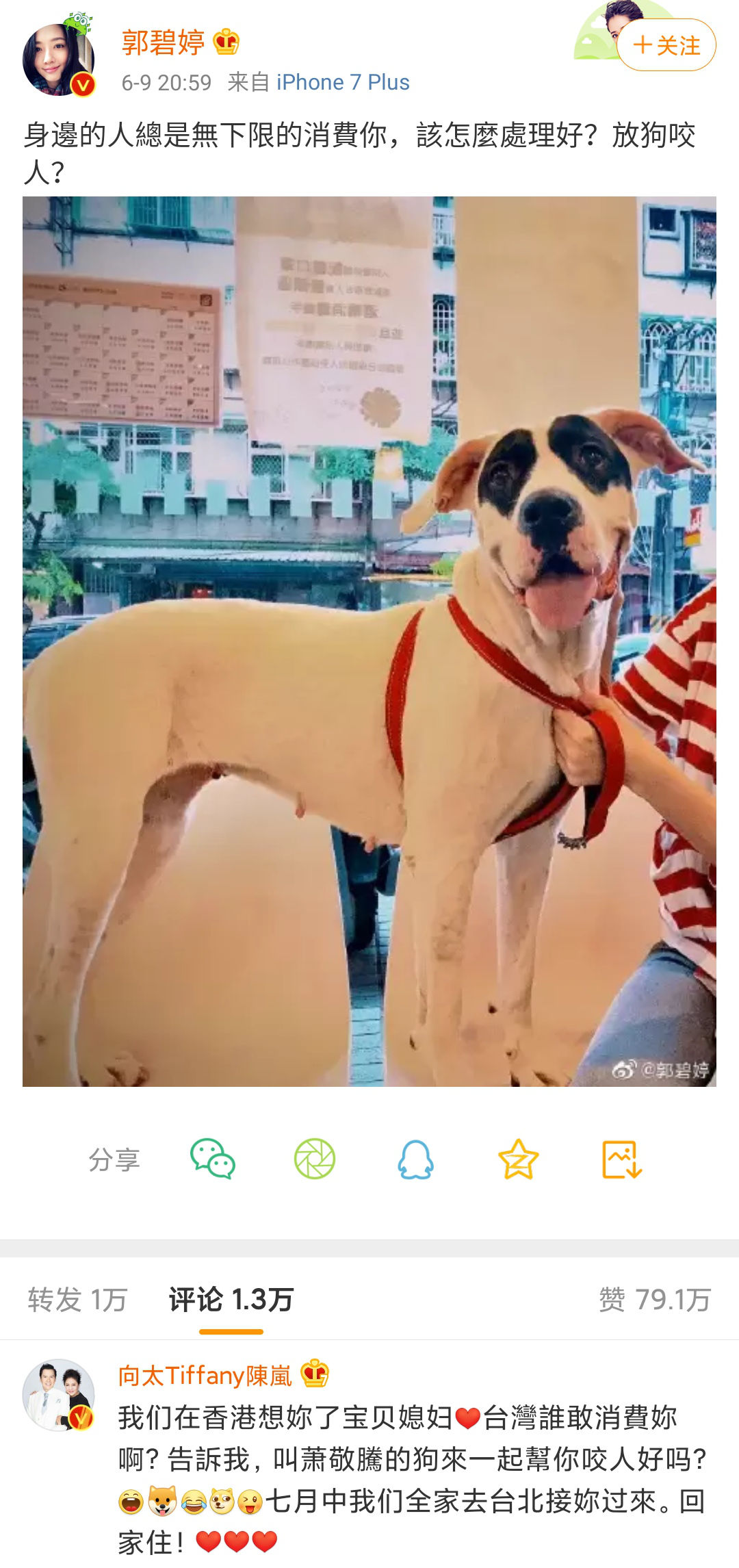
Task: Share the post to WeChat Moments
Action: pos(315,1159)
